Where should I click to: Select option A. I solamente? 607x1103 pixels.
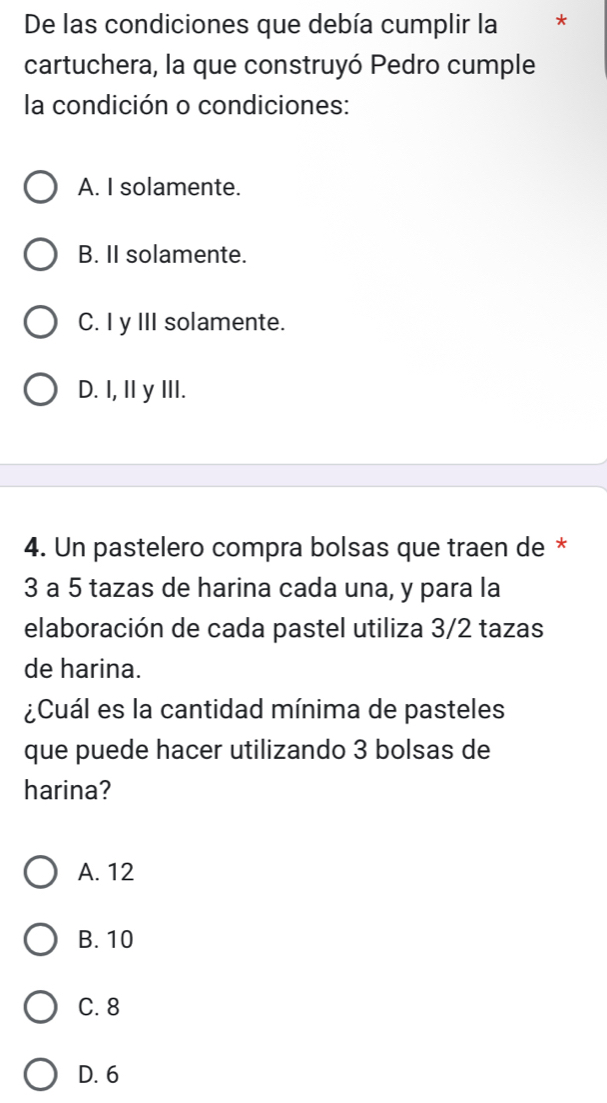[41, 187]
